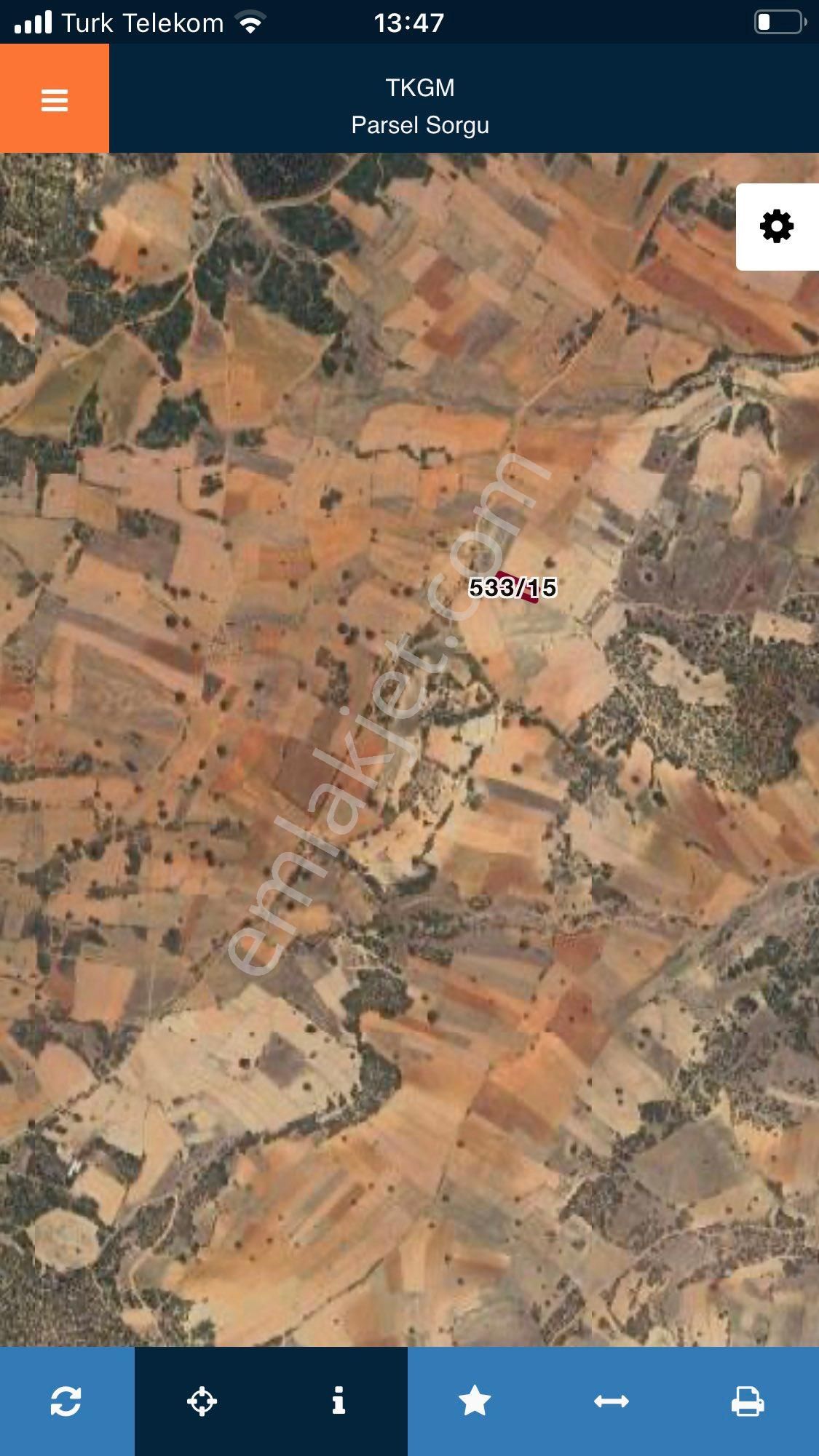The width and height of the screenshot is (819, 1456).
Task: Open the measure distance arrow tool
Action: click(x=611, y=1401)
